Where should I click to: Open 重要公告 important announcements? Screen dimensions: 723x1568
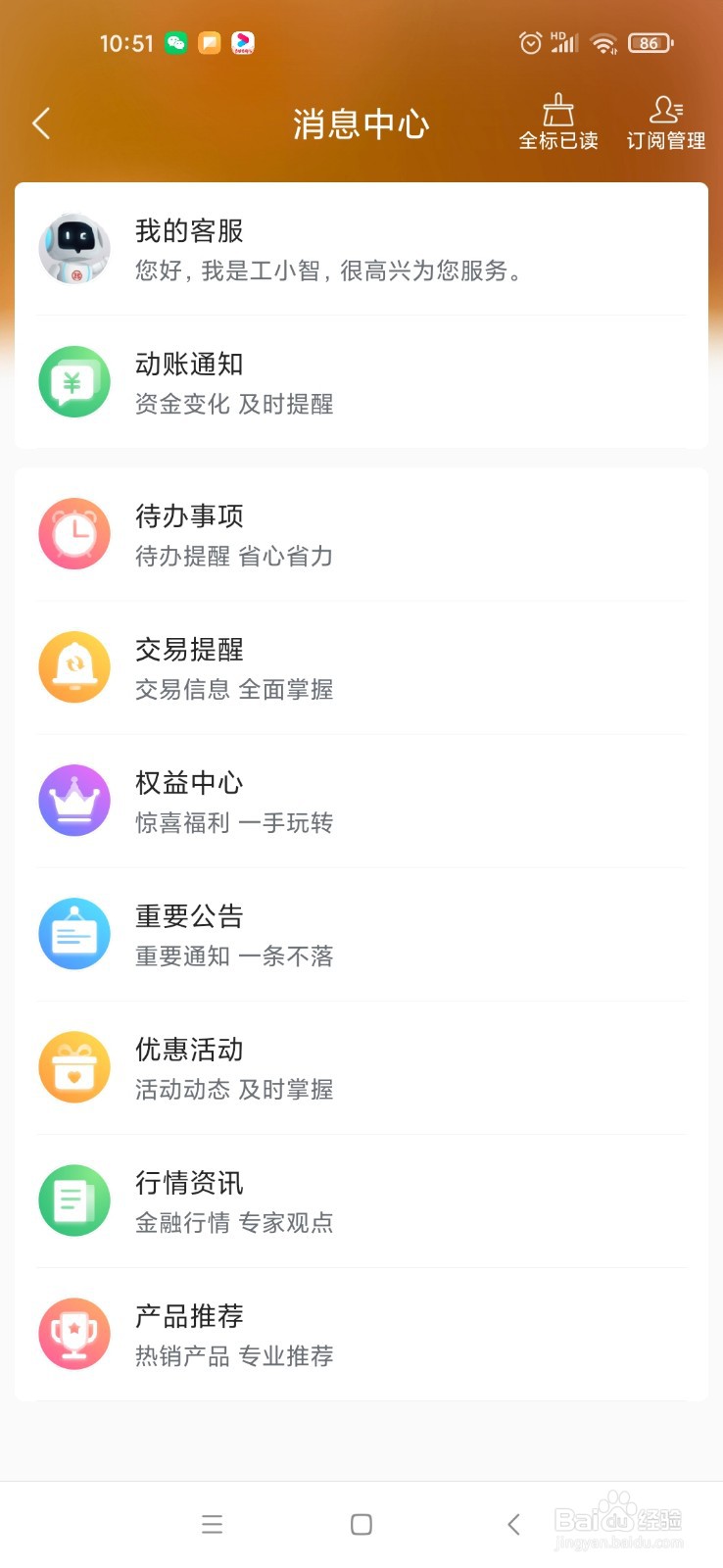pyautogui.click(x=361, y=934)
